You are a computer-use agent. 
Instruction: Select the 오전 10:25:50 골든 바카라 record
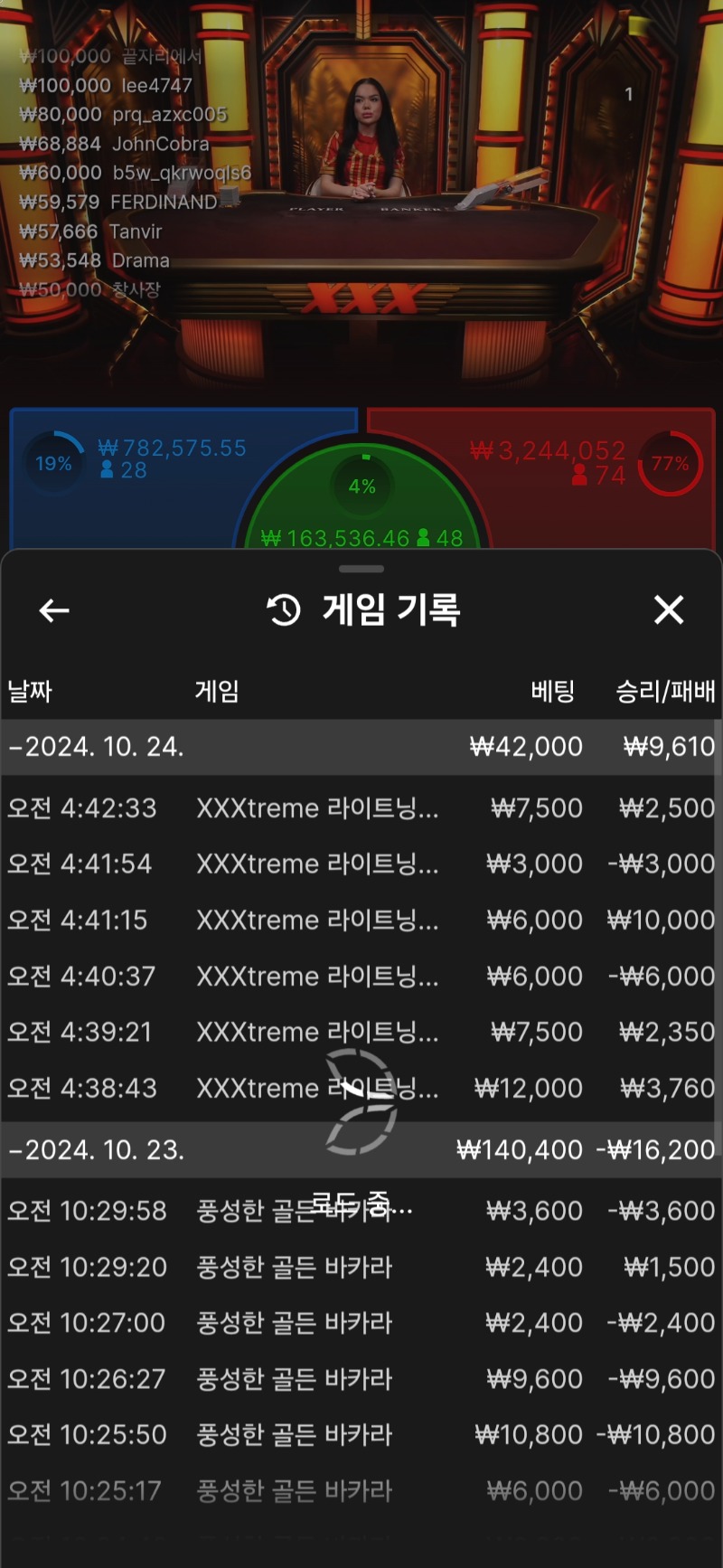pyautogui.click(x=360, y=1435)
